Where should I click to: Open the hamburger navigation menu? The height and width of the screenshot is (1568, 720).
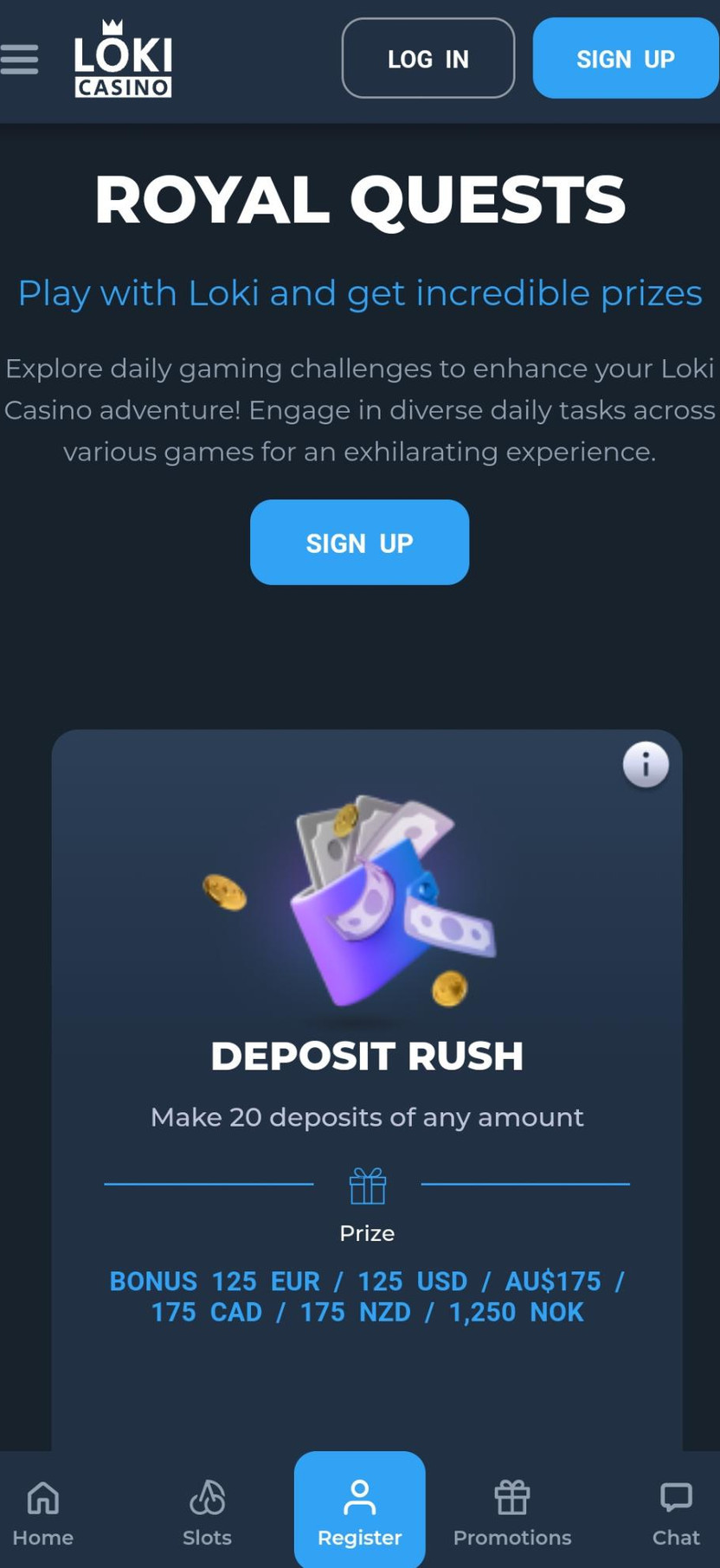19,58
